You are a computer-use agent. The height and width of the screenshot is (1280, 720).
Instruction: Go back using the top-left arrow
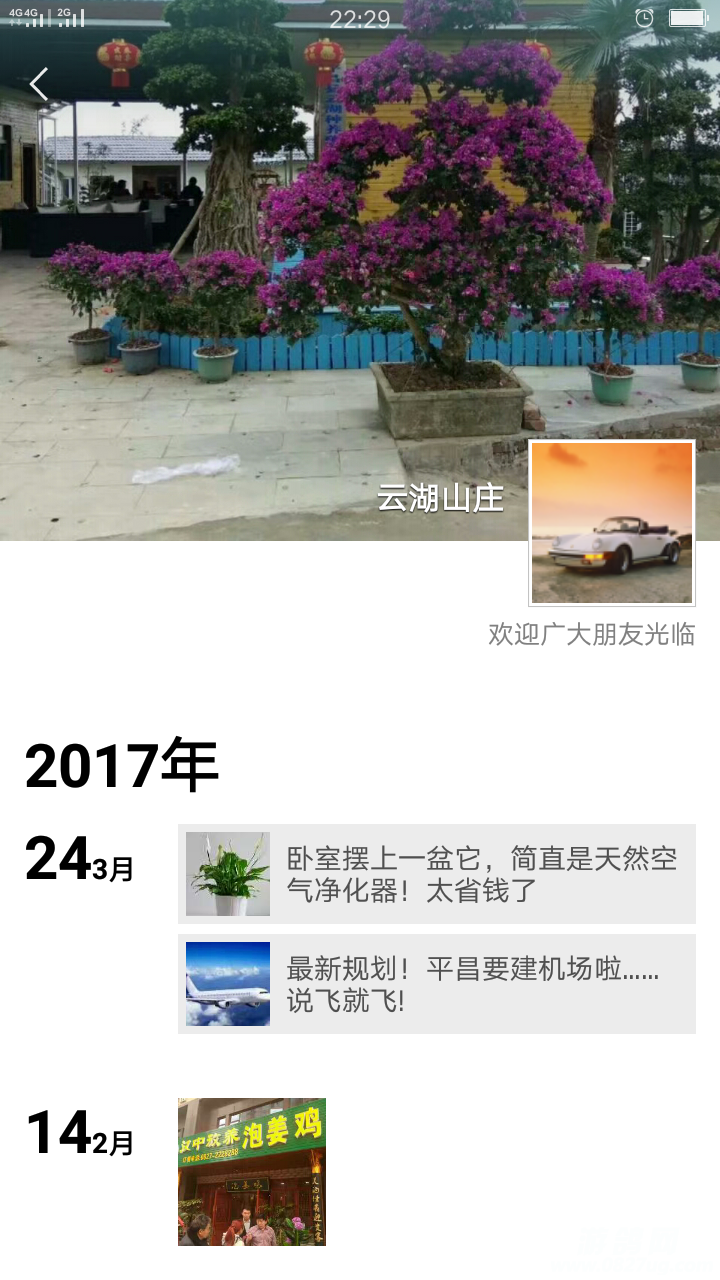(x=39, y=85)
